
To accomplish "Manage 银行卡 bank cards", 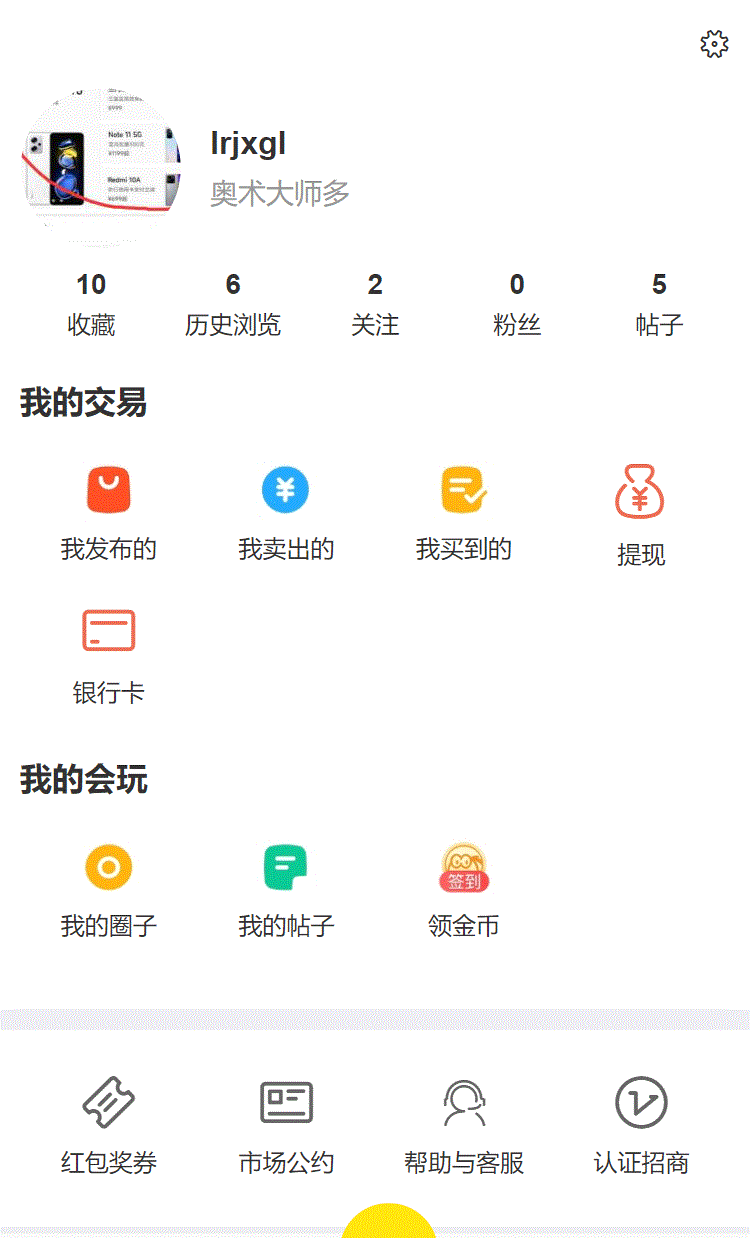I will pyautogui.click(x=109, y=655).
